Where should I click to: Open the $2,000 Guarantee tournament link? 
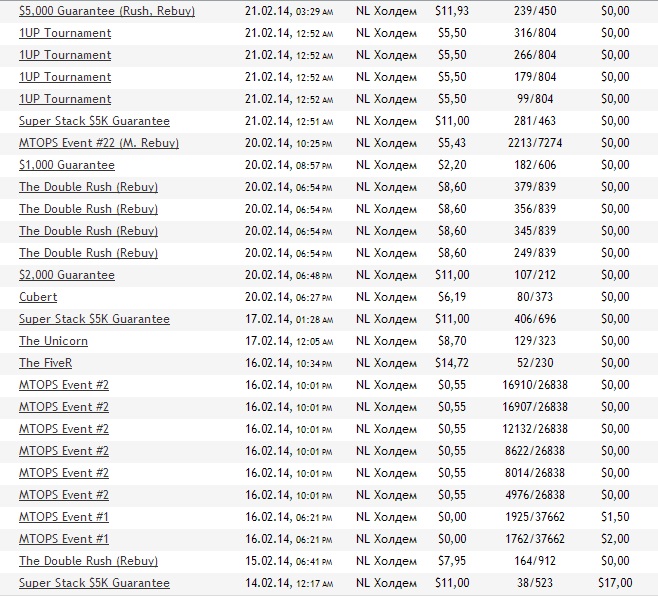[x=67, y=275]
